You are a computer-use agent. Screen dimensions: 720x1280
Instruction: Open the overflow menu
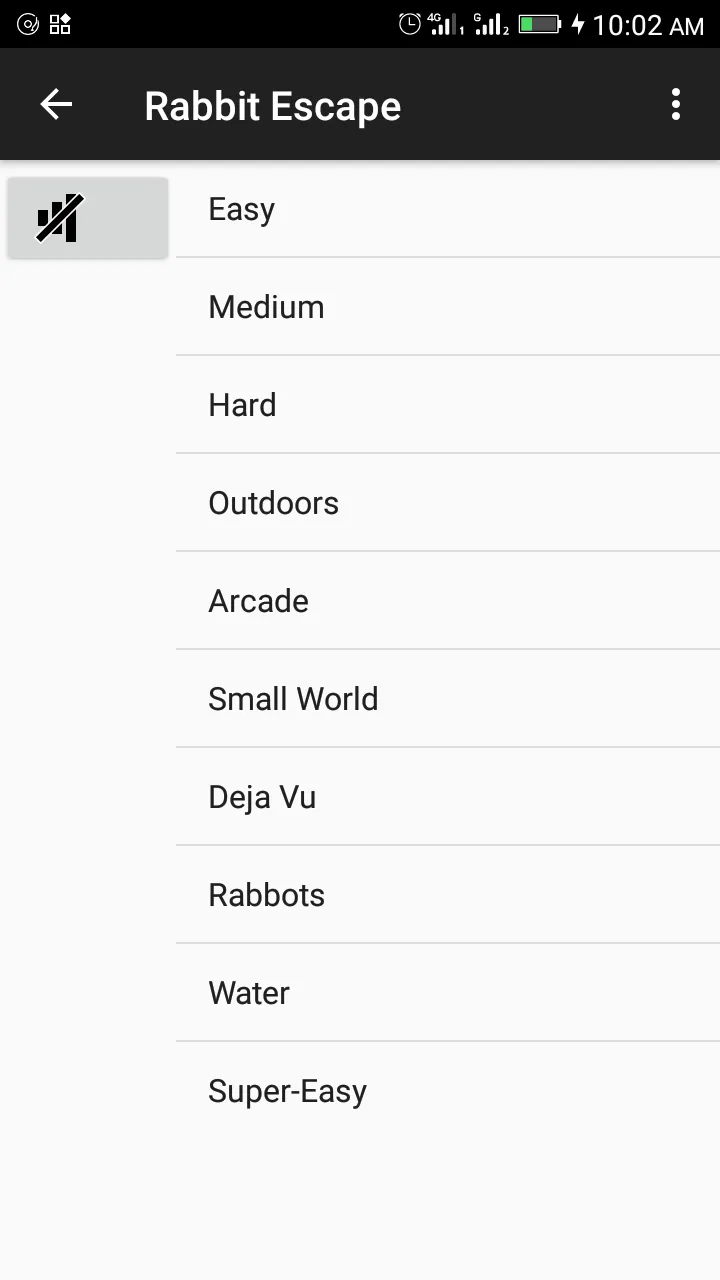(676, 104)
